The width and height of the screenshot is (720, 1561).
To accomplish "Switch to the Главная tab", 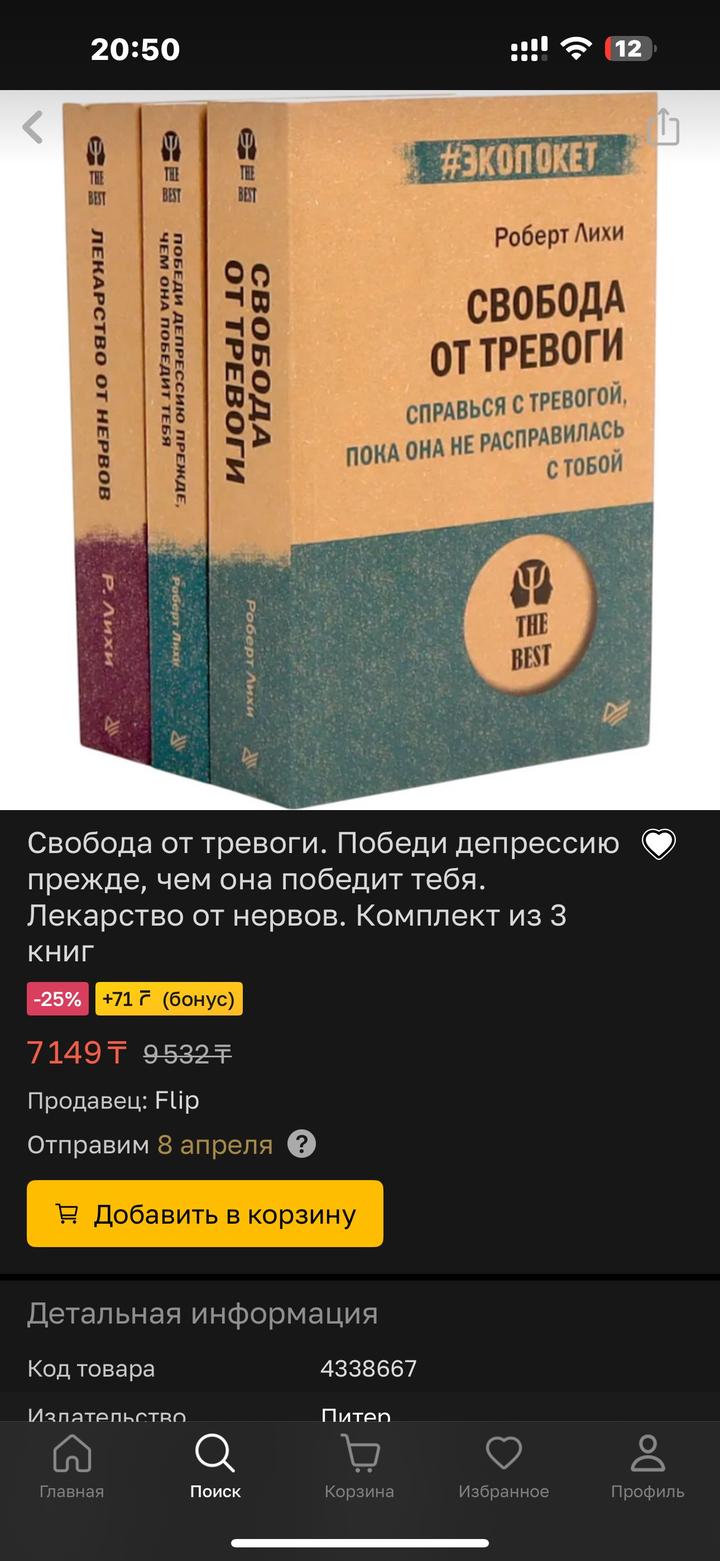I will (72, 1466).
